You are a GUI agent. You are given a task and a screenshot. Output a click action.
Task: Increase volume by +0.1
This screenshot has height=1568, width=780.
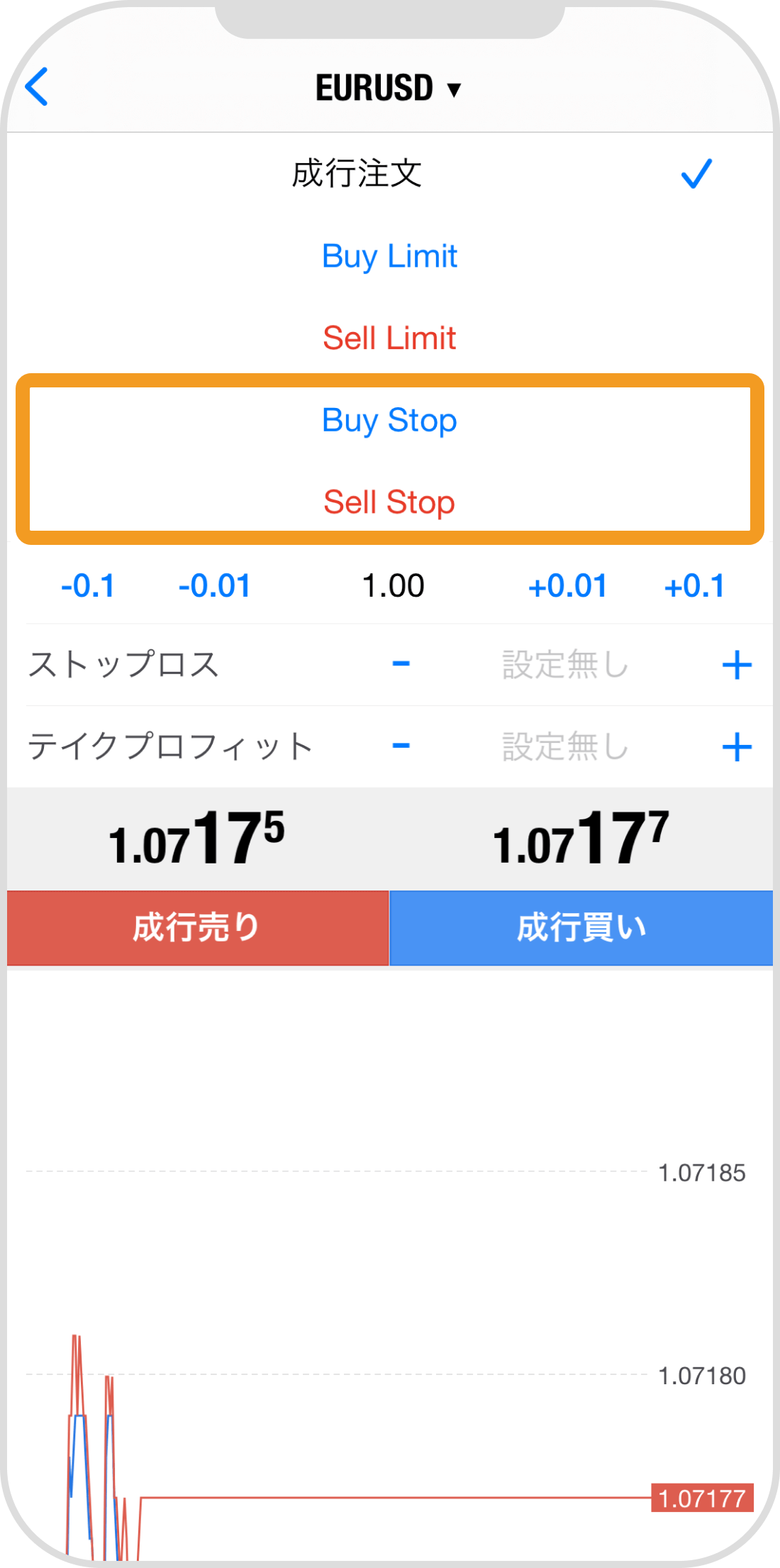tap(694, 586)
